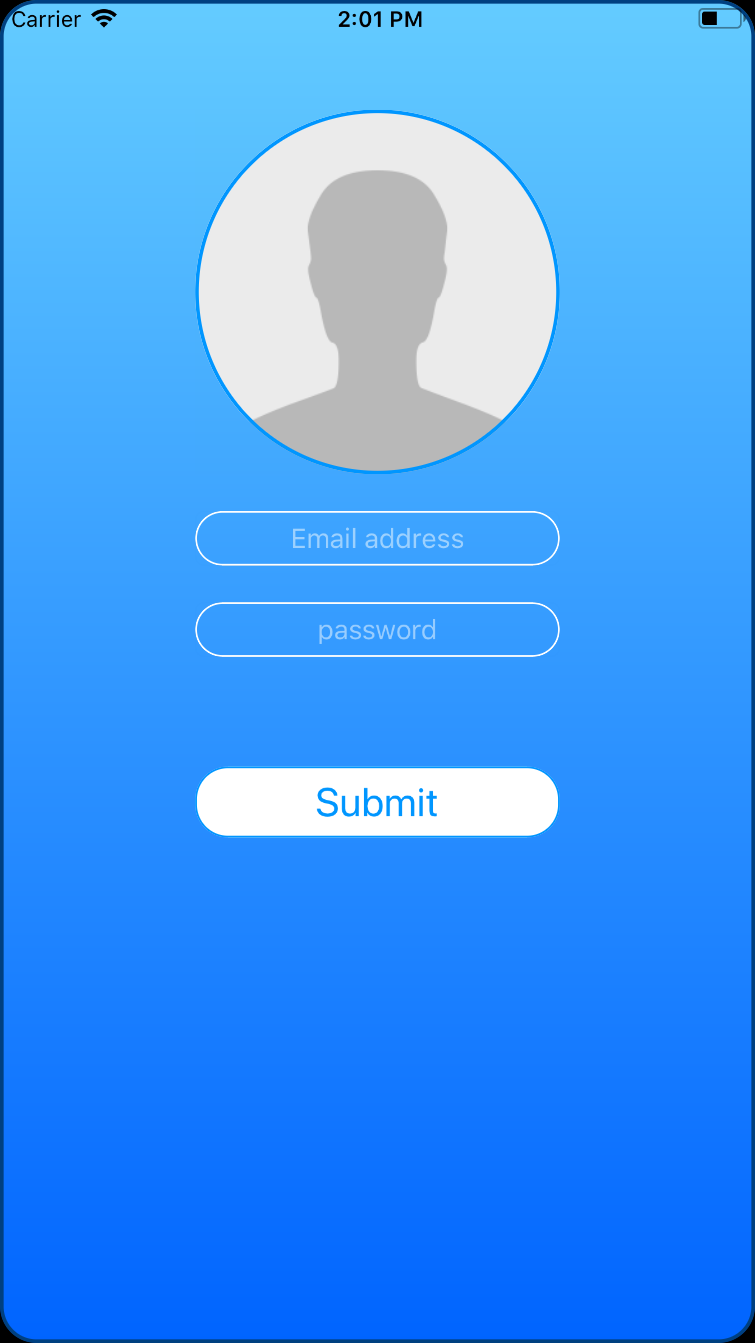Tap the Email address placeholder text
Viewport: 755px width, 1343px height.
point(377,538)
